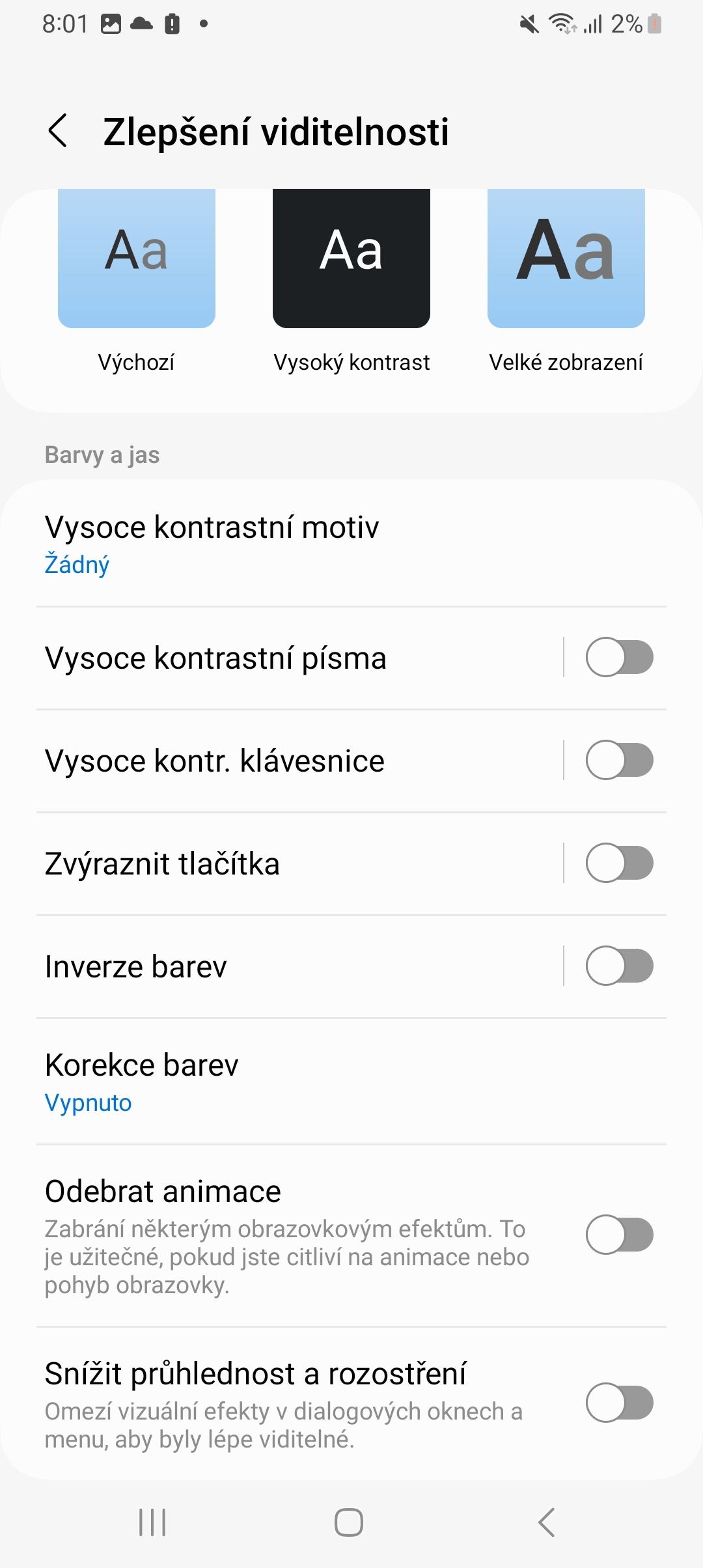Tap the Žádný value under high contrast theme
The height and width of the screenshot is (1568, 703).
tap(77, 566)
